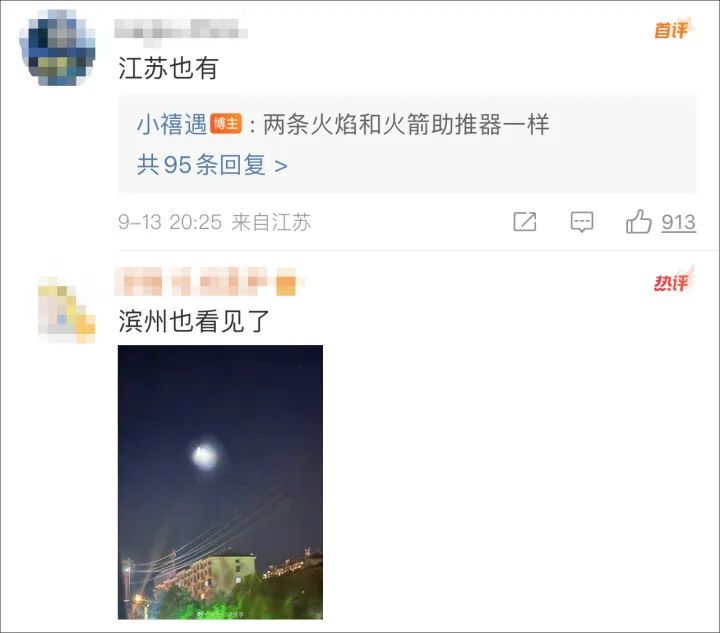Open 小禧遇 blogger profile link
This screenshot has width=720, height=633.
[x=171, y=124]
